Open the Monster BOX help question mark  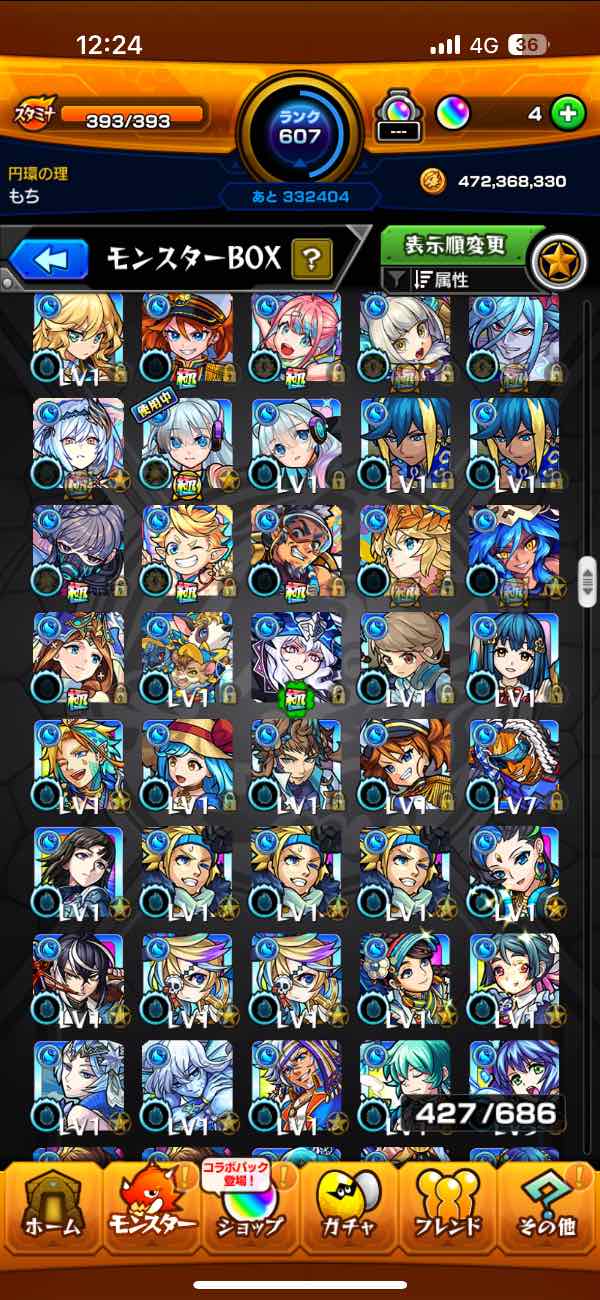tap(312, 261)
